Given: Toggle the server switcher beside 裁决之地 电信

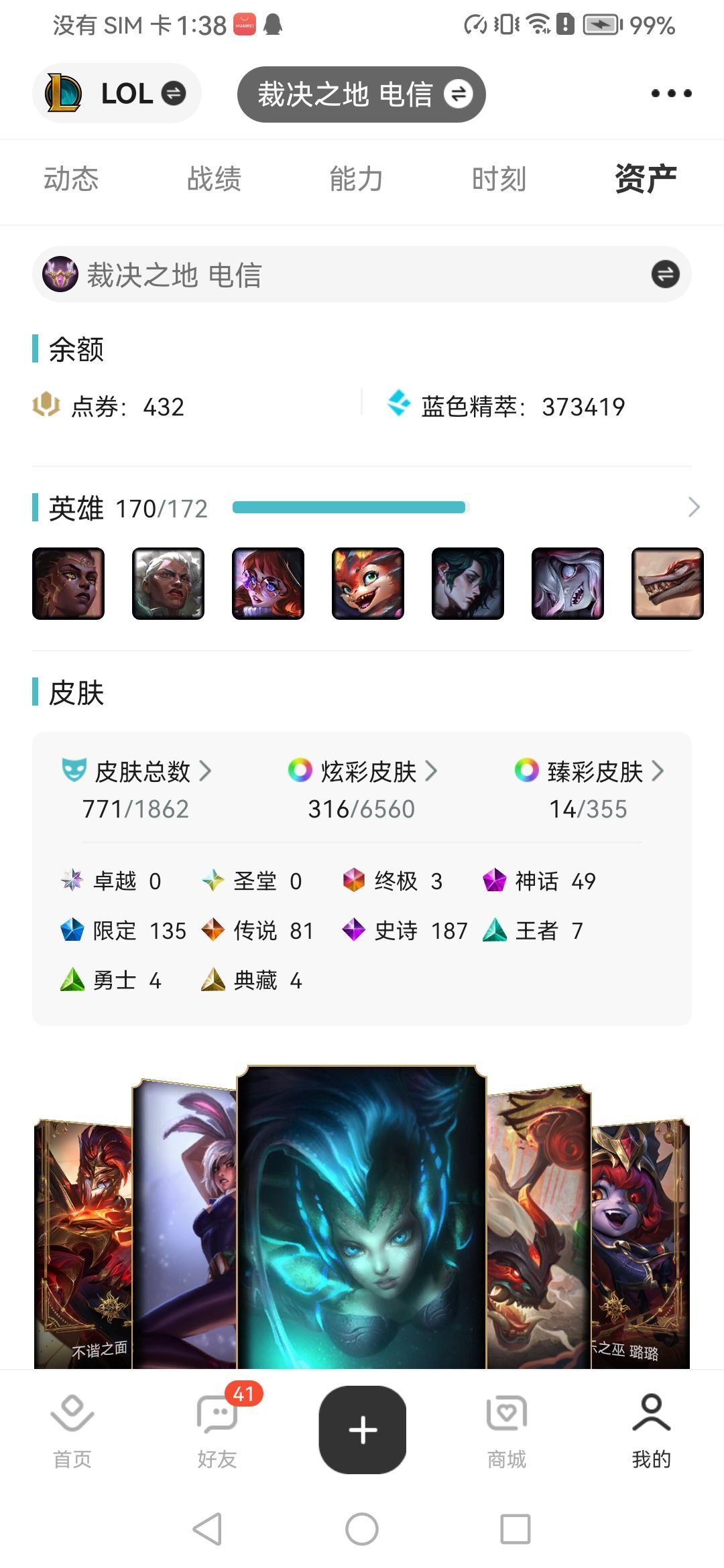Looking at the screenshot, I should point(460,94).
